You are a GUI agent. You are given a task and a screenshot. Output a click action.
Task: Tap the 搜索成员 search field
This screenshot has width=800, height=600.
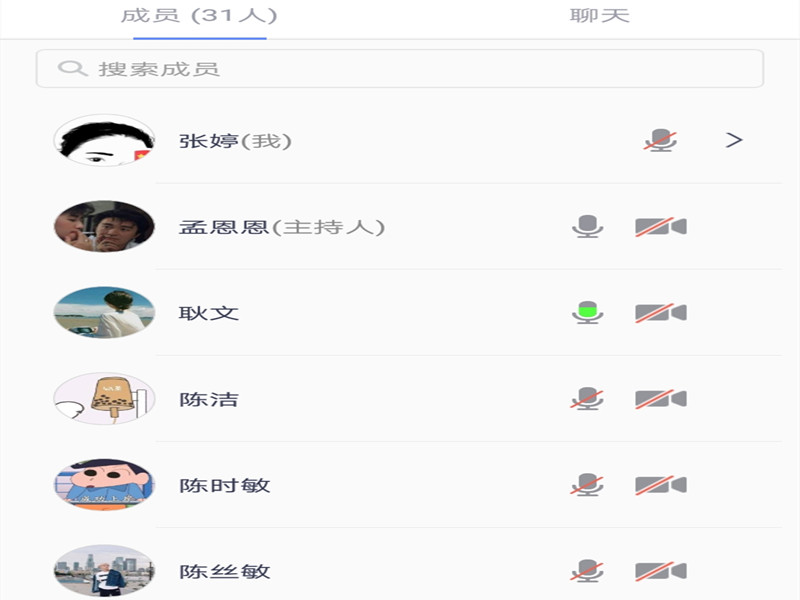tap(400, 69)
